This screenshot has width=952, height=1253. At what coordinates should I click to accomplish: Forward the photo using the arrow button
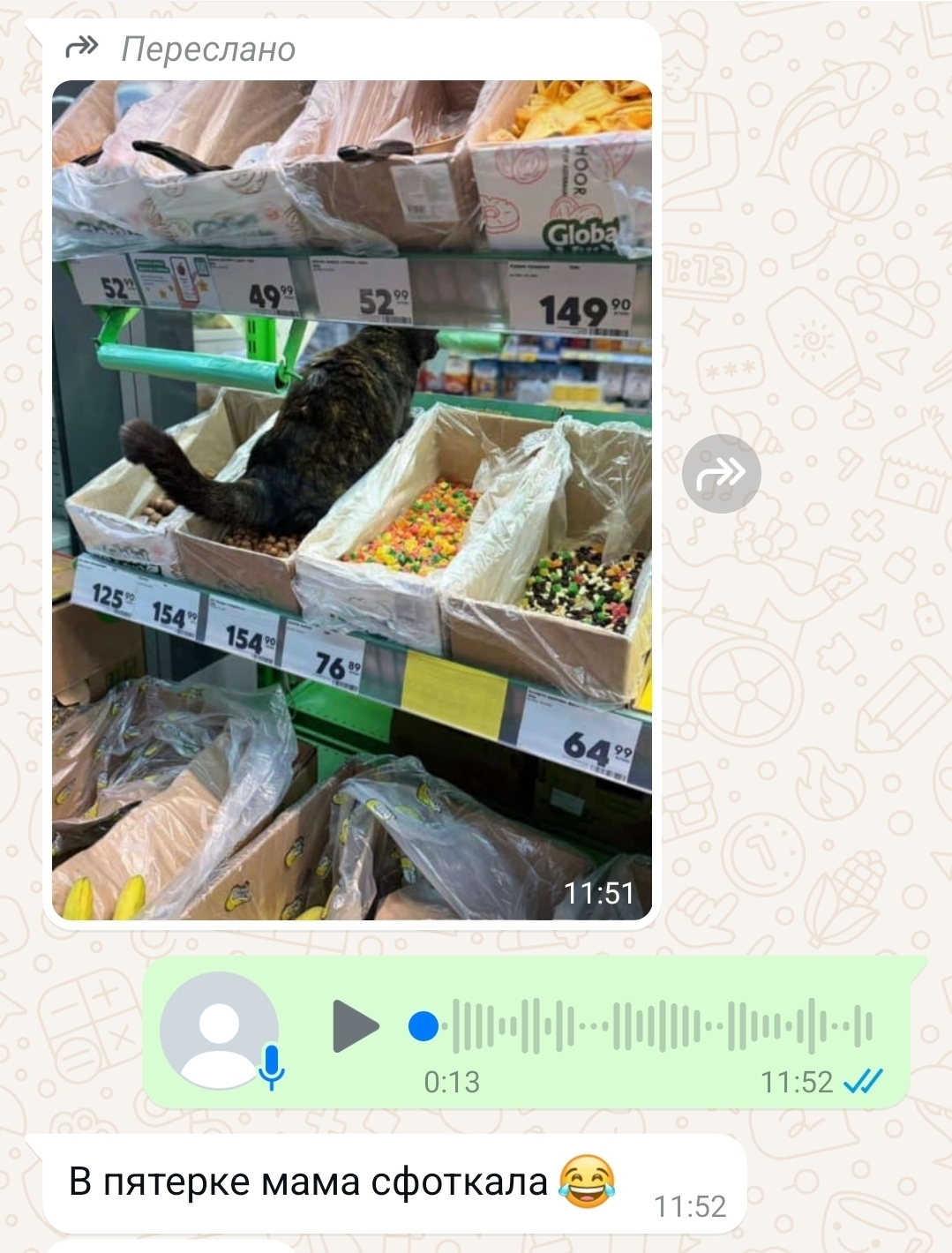[x=721, y=474]
